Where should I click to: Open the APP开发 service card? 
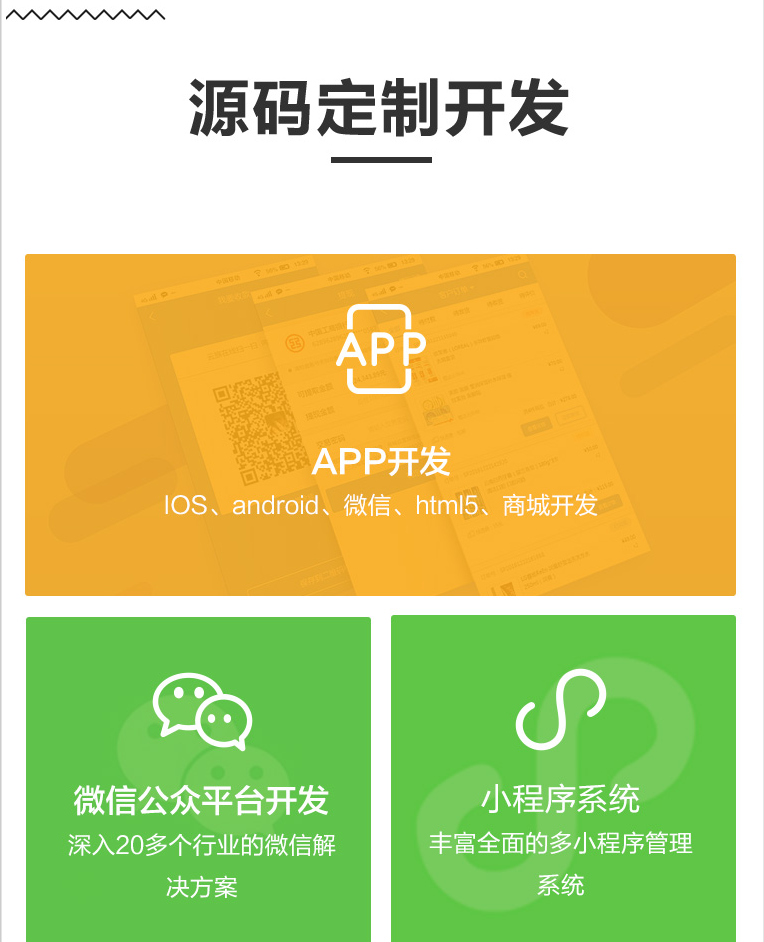[x=380, y=425]
